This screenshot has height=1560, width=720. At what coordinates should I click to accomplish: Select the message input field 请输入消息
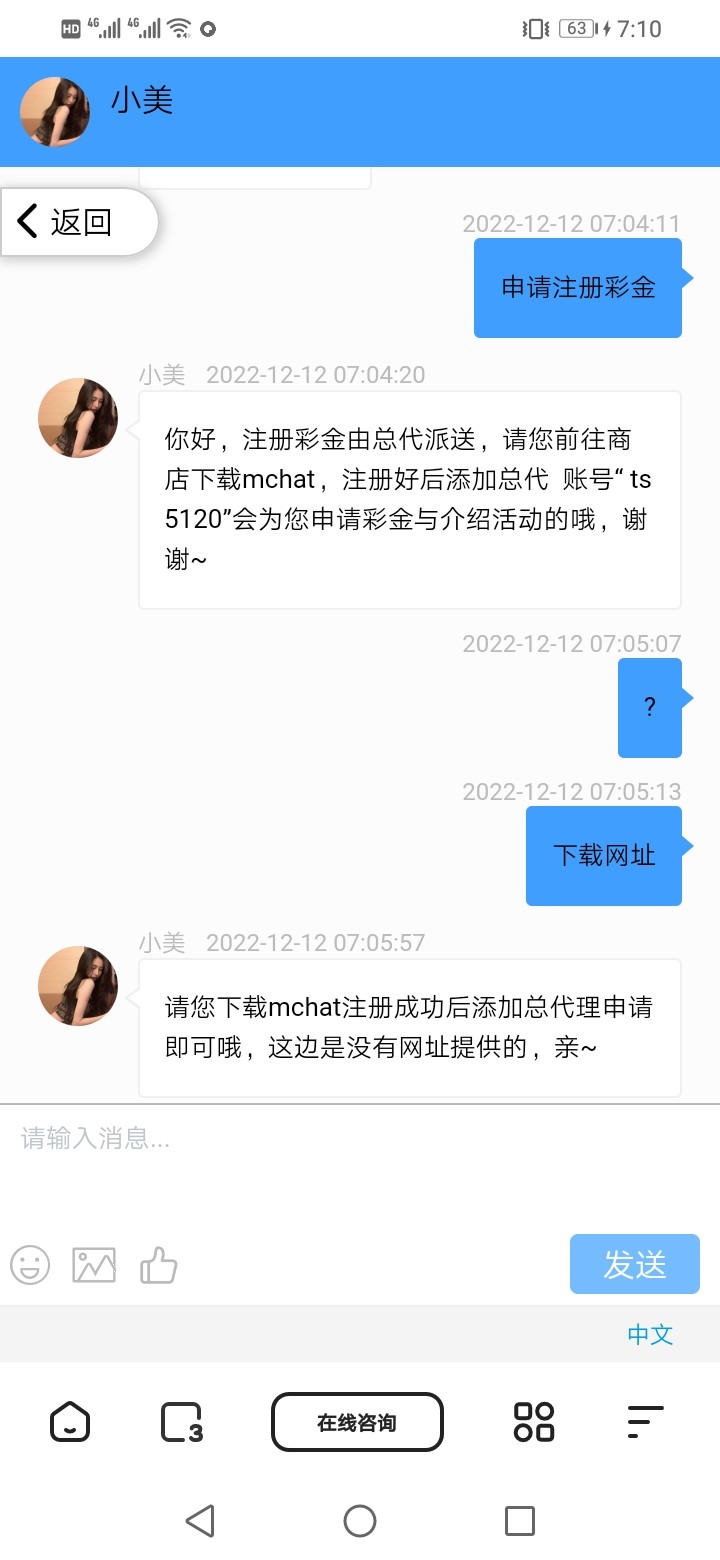200,1138
